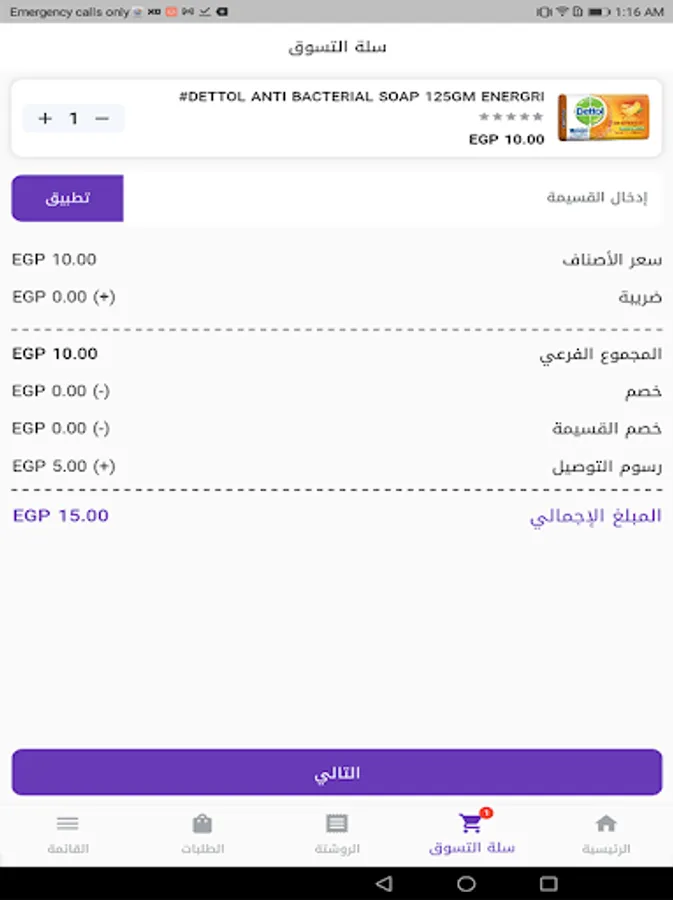Select the shopping cart tab (سلة التسوق)
The image size is (673, 900).
(x=471, y=834)
